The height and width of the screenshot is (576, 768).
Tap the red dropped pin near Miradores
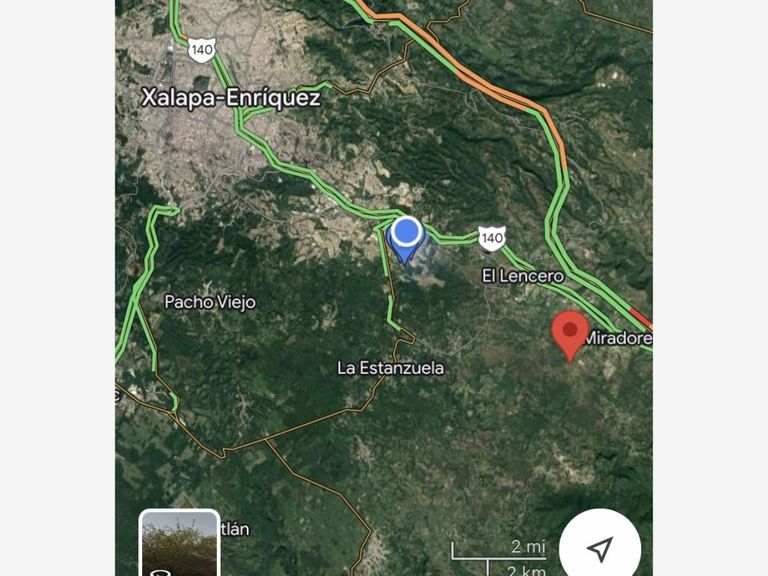571,332
